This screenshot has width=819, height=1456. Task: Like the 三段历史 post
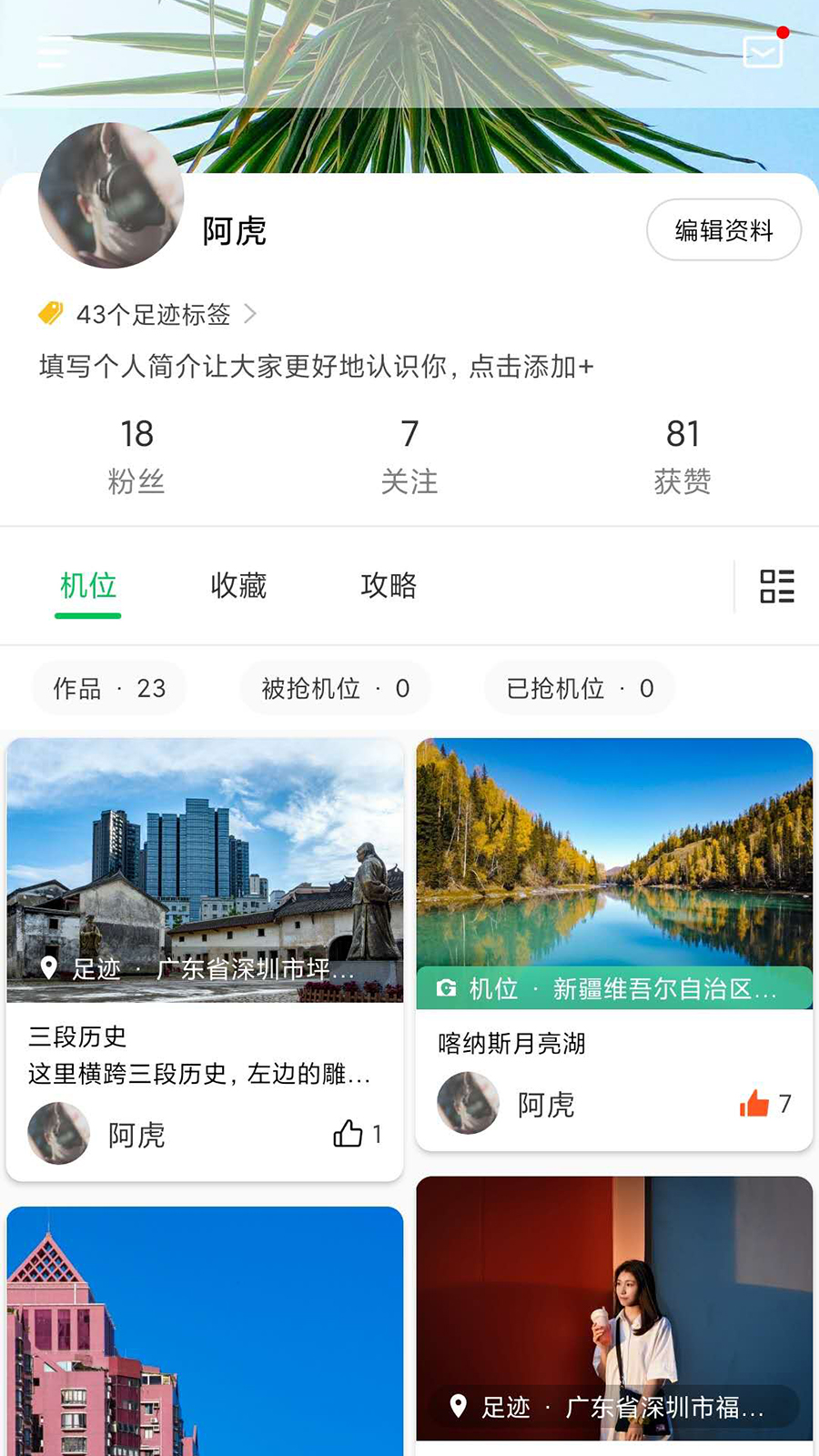point(349,1134)
